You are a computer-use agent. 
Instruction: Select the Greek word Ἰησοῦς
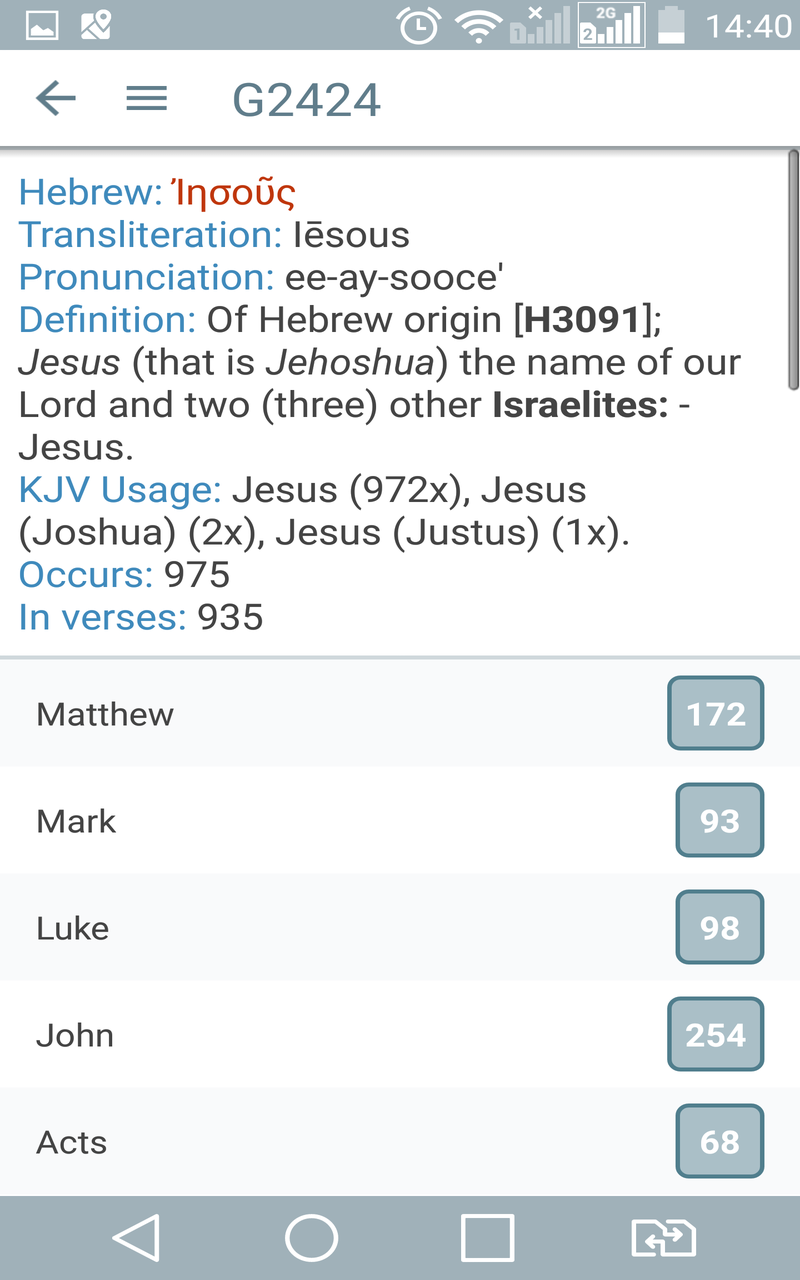pyautogui.click(x=230, y=192)
